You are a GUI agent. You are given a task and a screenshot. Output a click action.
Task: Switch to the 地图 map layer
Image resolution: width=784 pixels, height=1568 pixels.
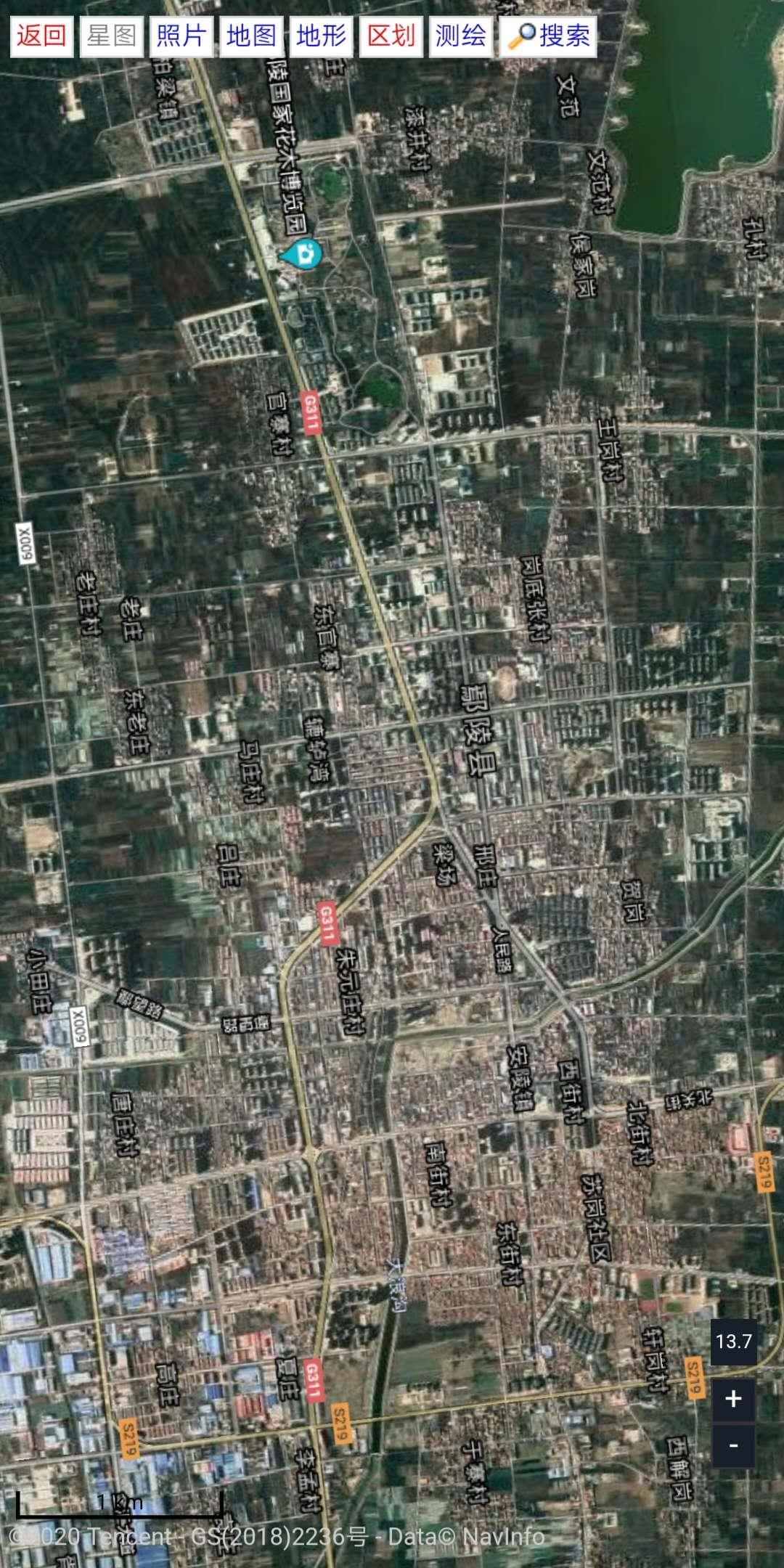tap(251, 36)
